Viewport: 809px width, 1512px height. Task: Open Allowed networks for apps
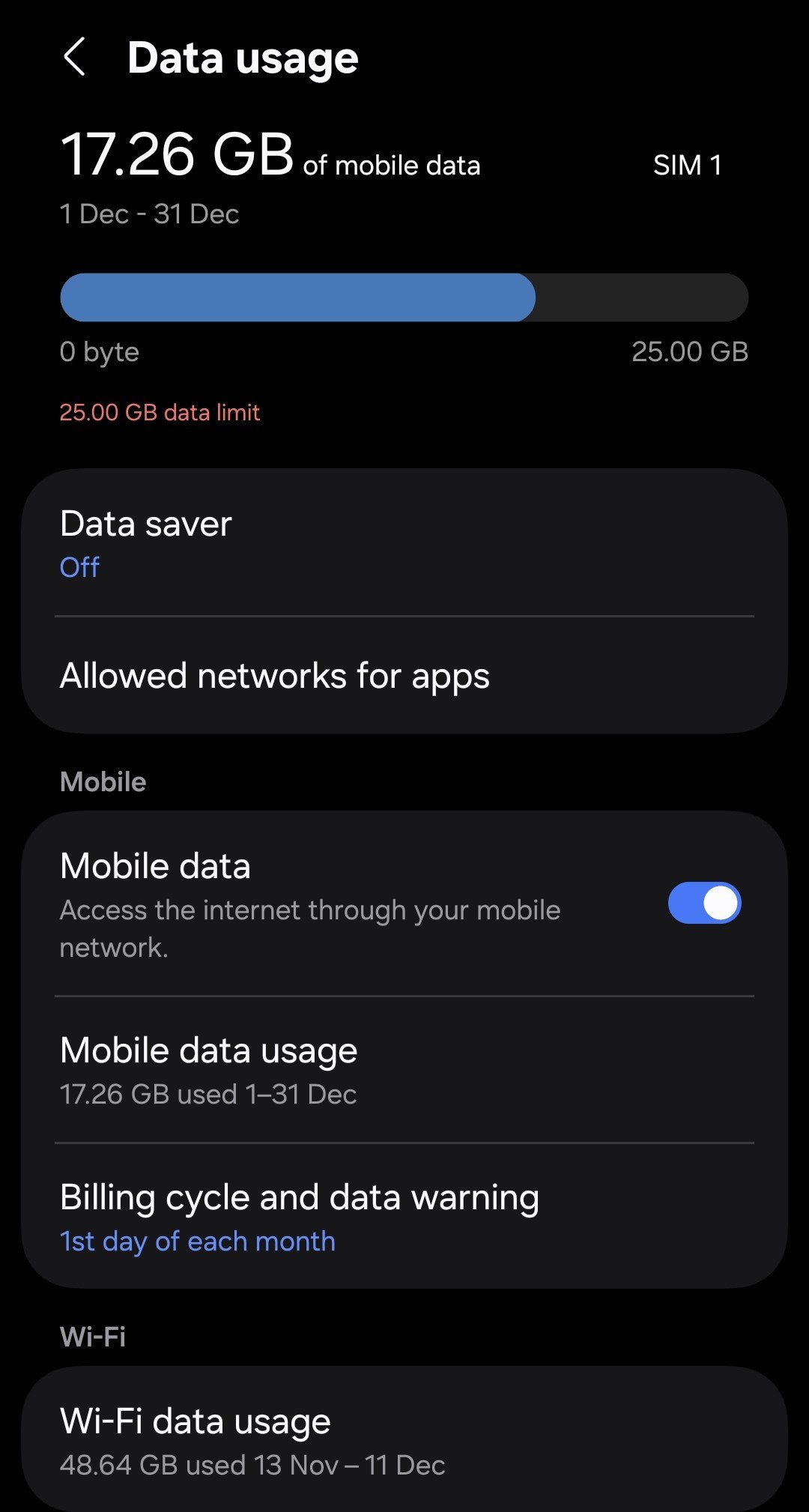404,676
